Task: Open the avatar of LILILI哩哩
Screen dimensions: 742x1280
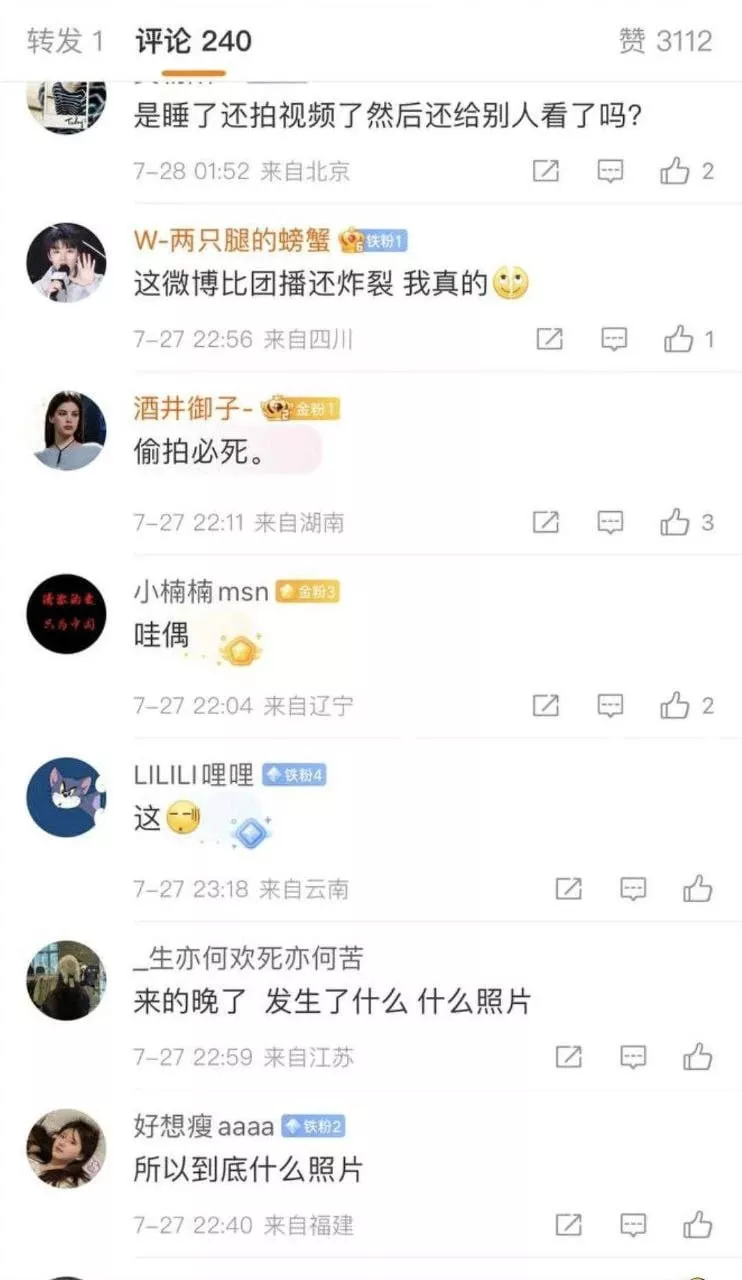Action: [x=66, y=797]
